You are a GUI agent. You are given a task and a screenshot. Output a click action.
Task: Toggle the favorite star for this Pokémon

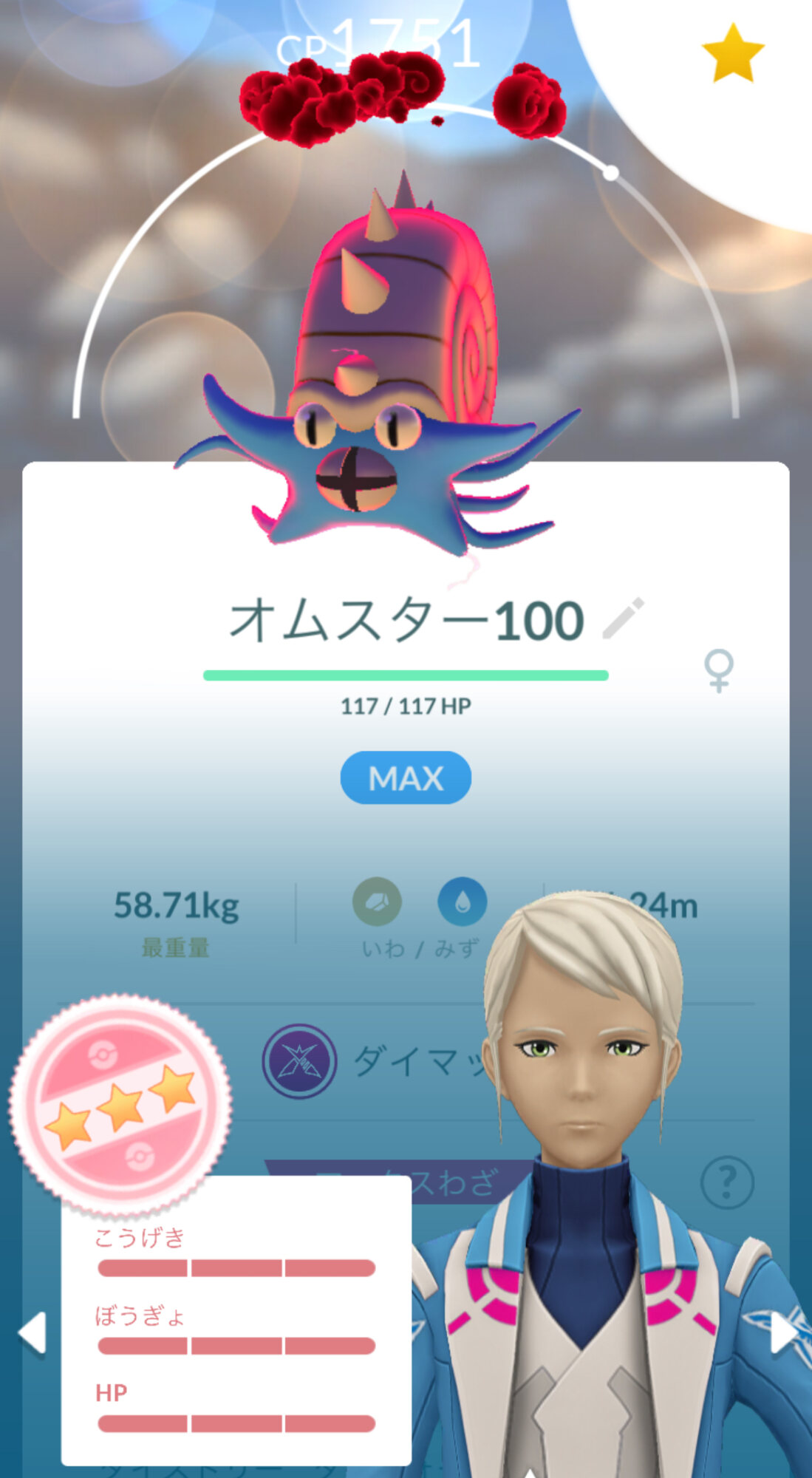pyautogui.click(x=732, y=53)
